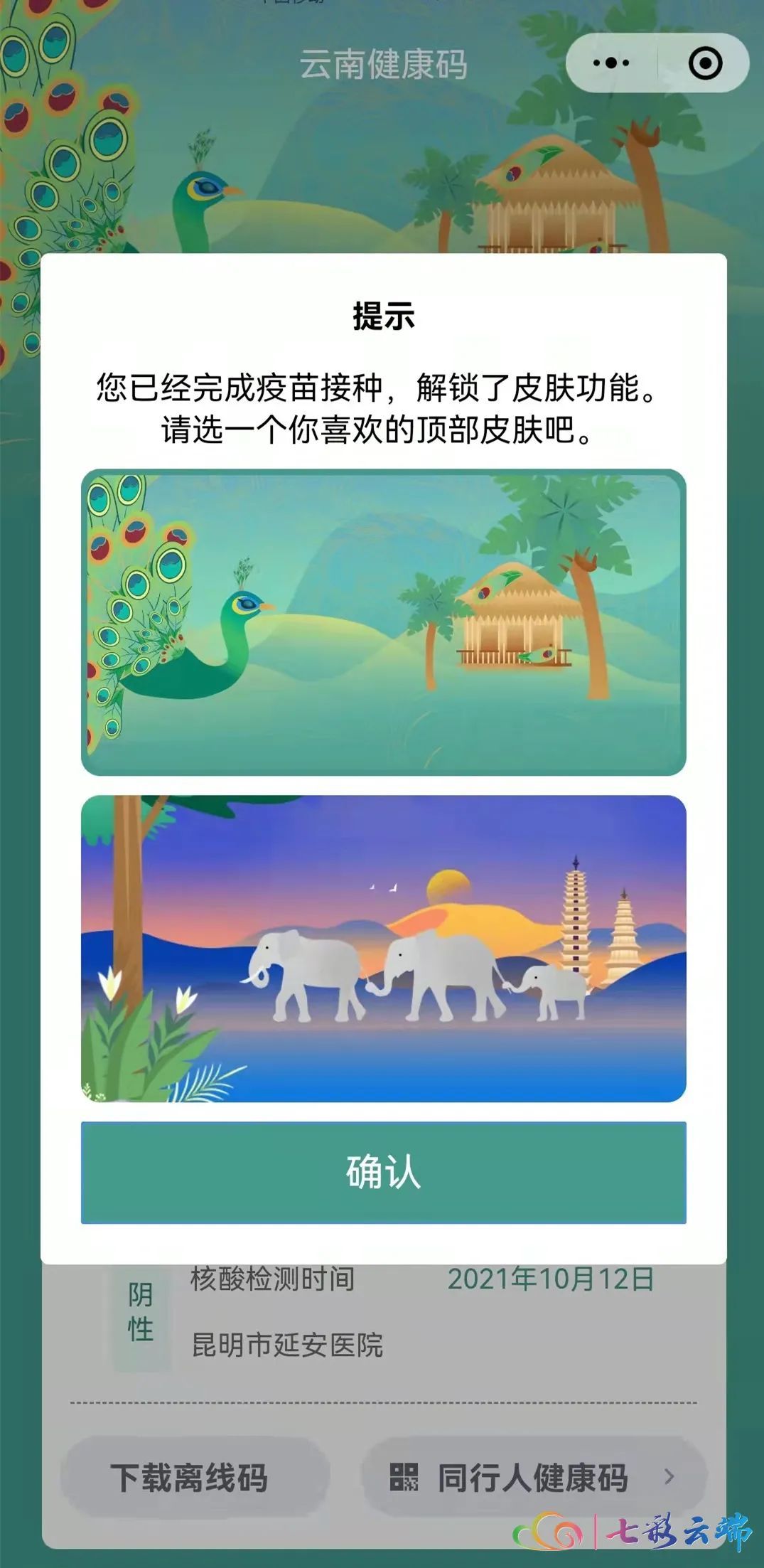Viewport: 764px width, 1568px height.
Task: Open the mini program more-options menu
Action: [x=611, y=63]
